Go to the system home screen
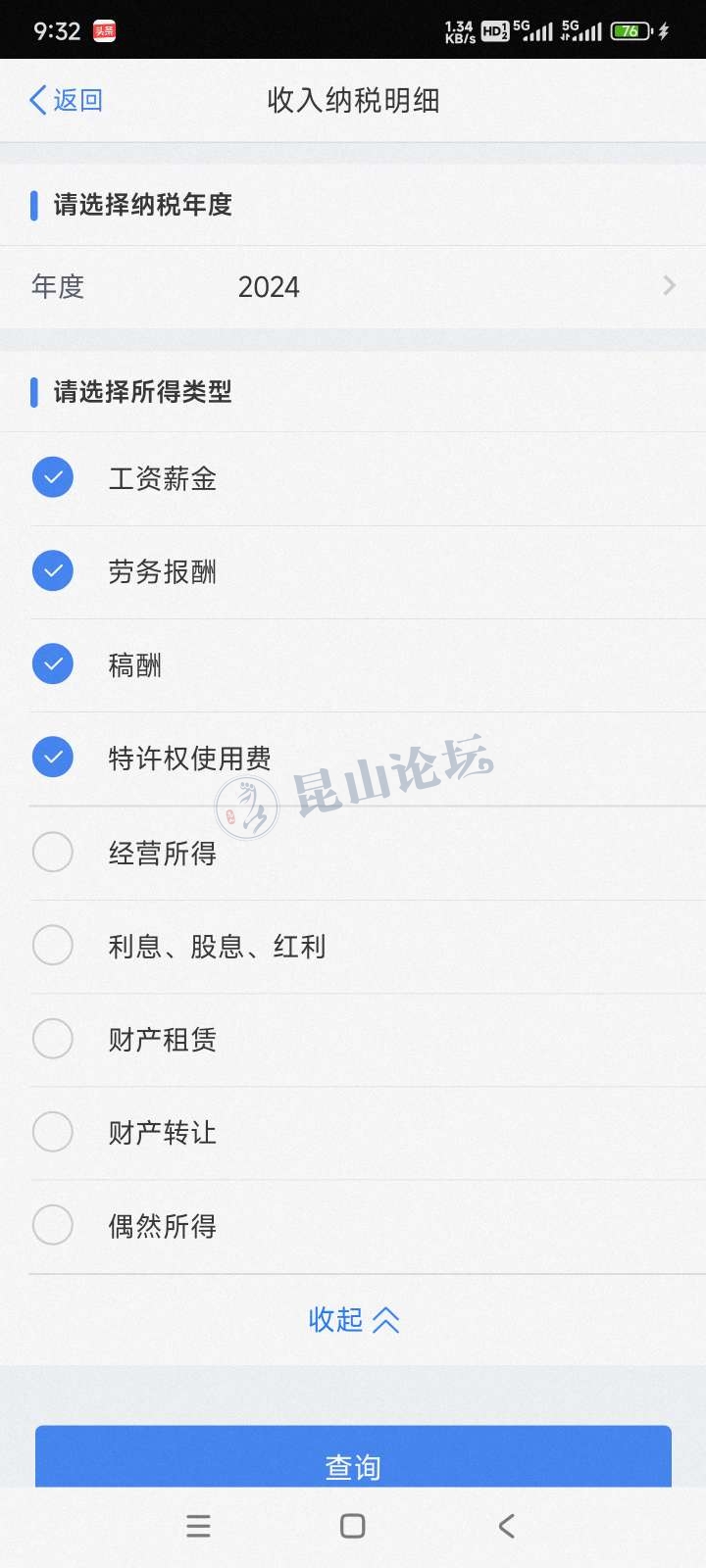 [353, 1526]
